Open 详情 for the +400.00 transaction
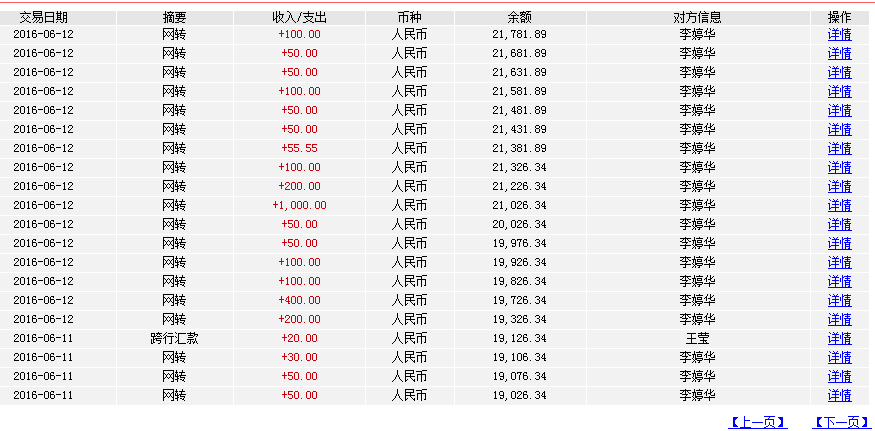875x431 pixels. click(839, 300)
